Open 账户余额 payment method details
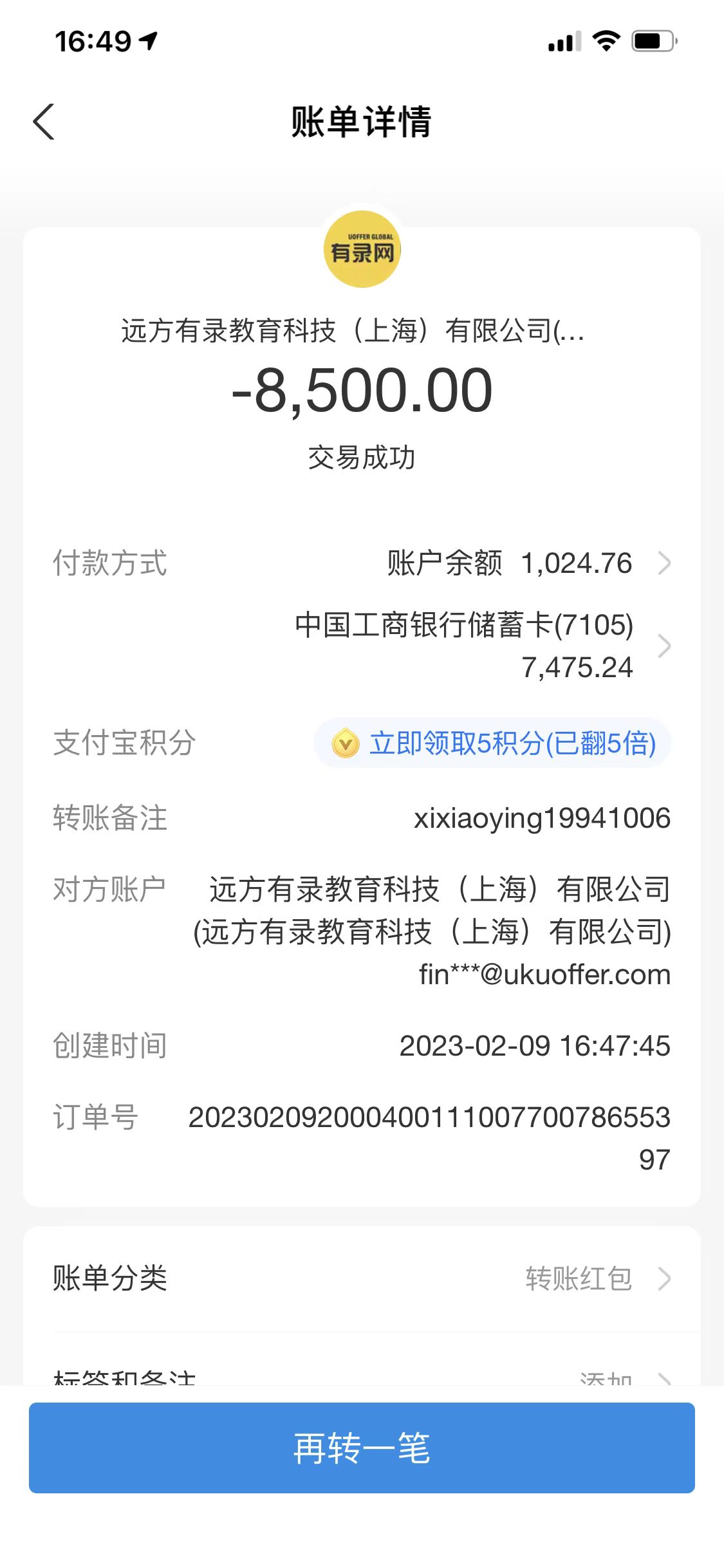Viewport: 724px width, 1568px height. 528,563
